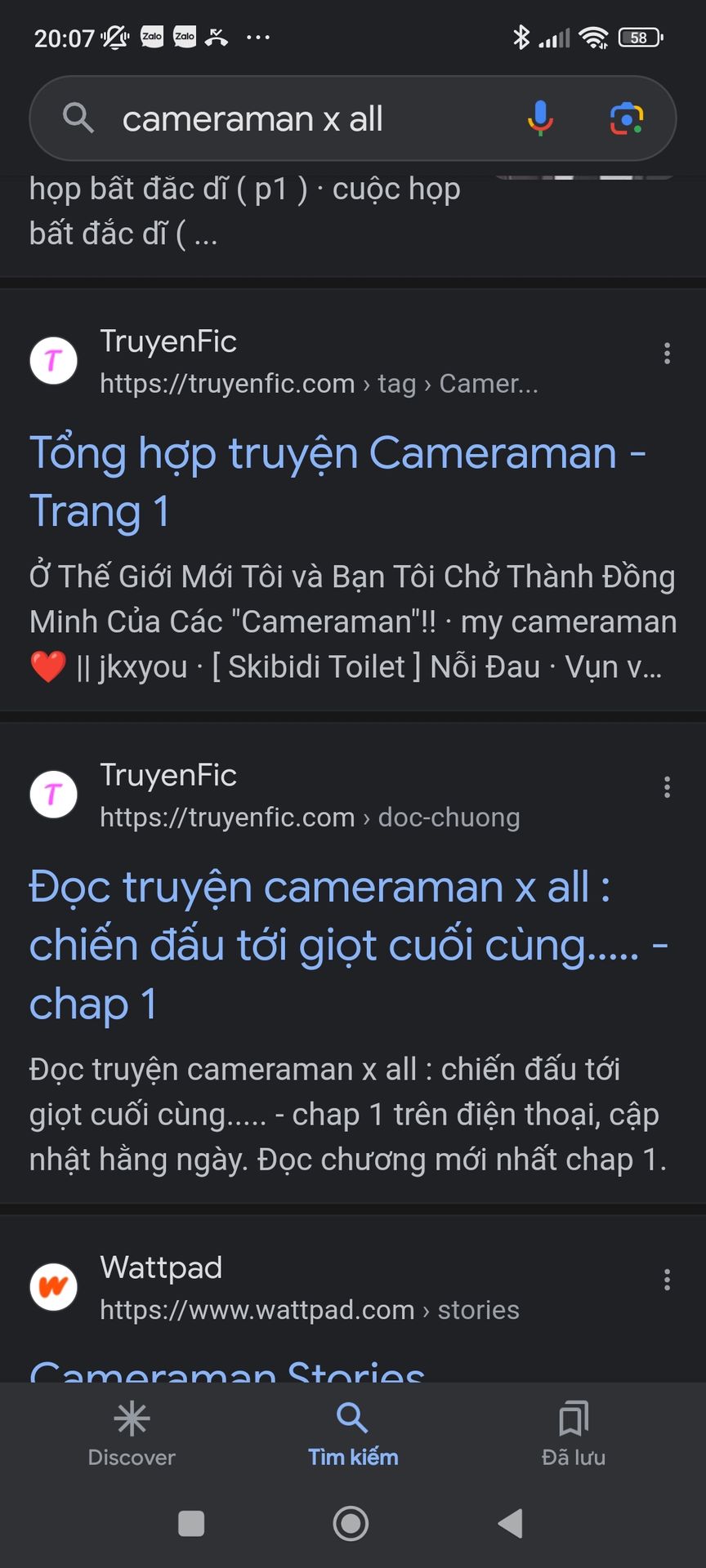Start voice search with the microphone
706x1568 pixels.
pyautogui.click(x=540, y=118)
